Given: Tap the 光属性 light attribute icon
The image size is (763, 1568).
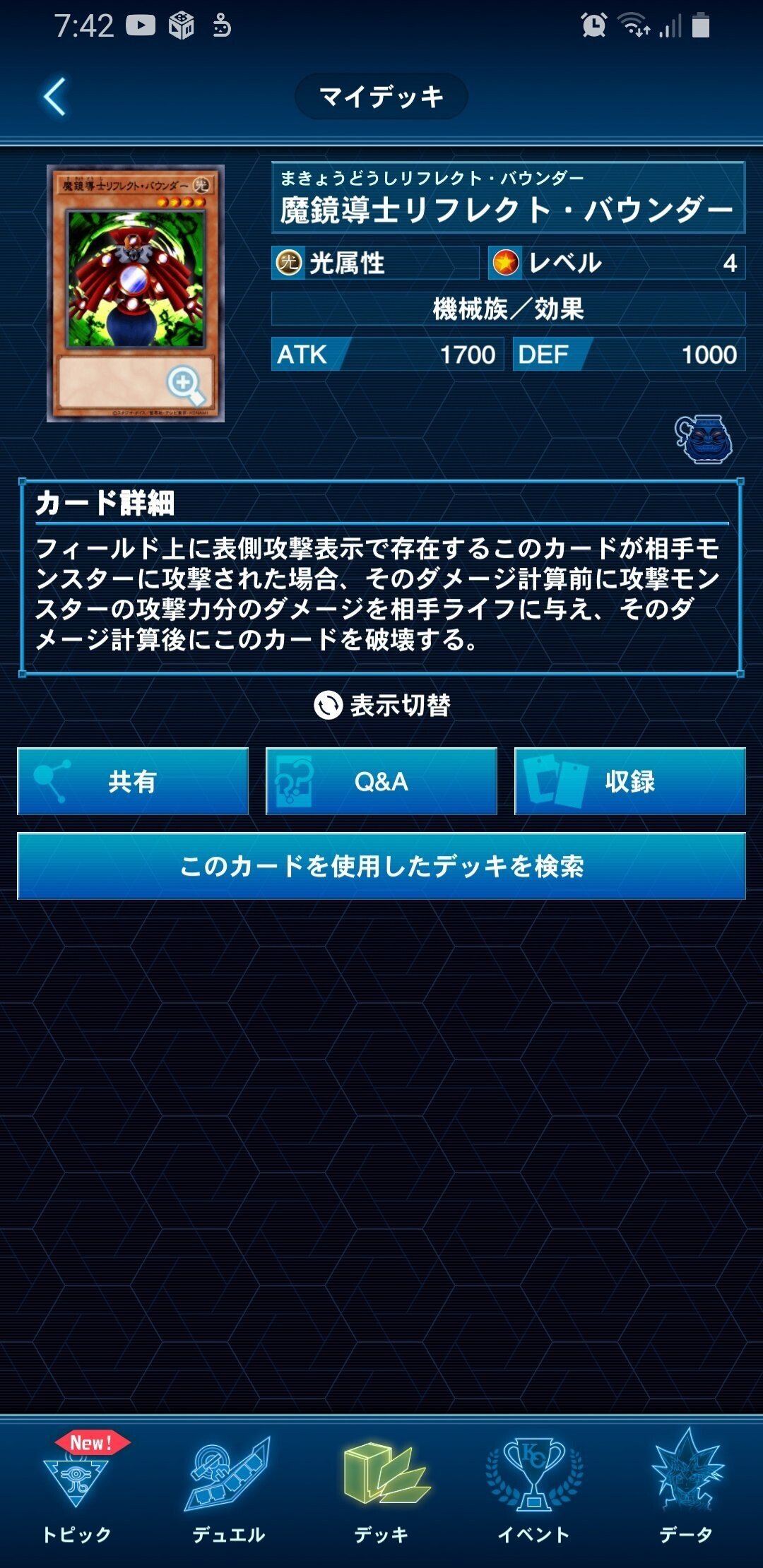Looking at the screenshot, I should (x=290, y=263).
